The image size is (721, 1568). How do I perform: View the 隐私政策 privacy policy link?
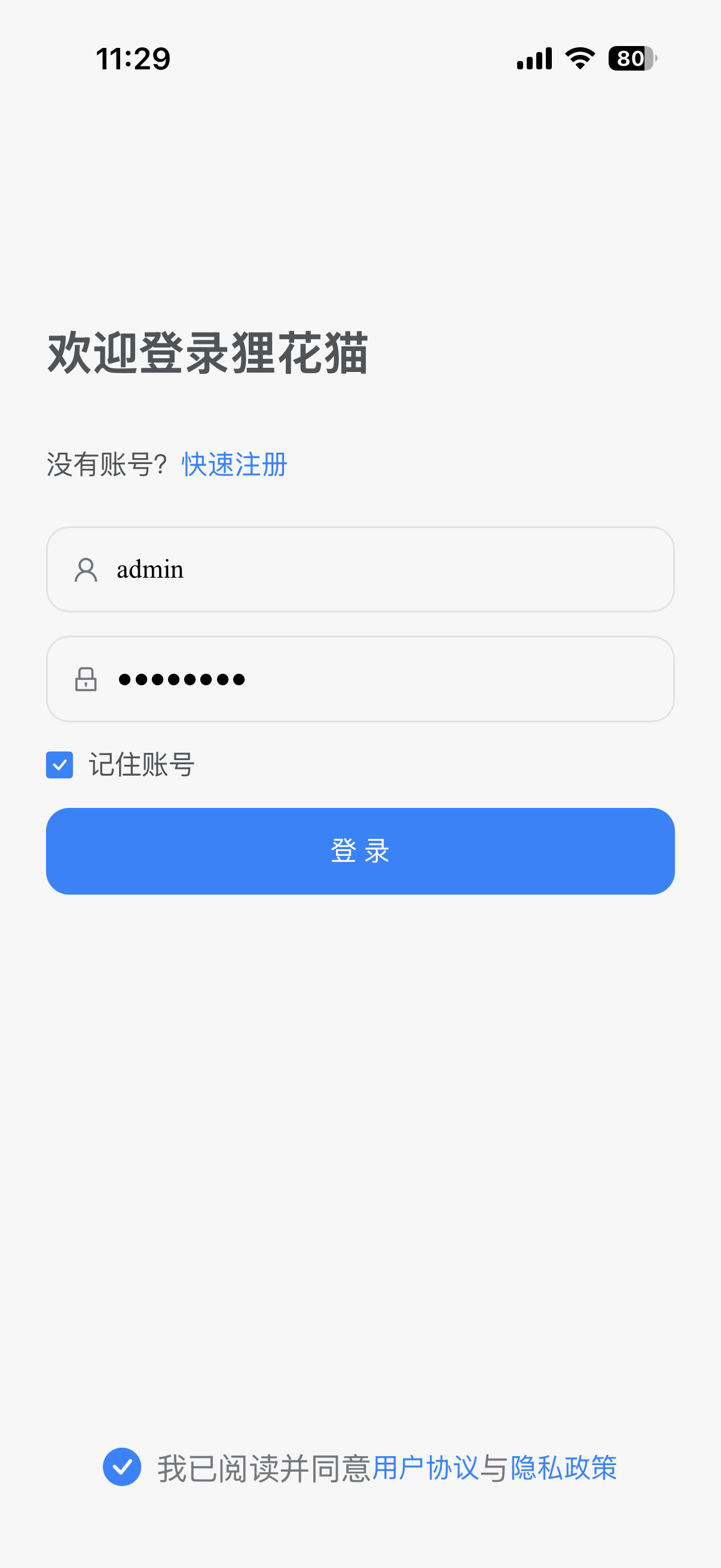click(x=564, y=1468)
